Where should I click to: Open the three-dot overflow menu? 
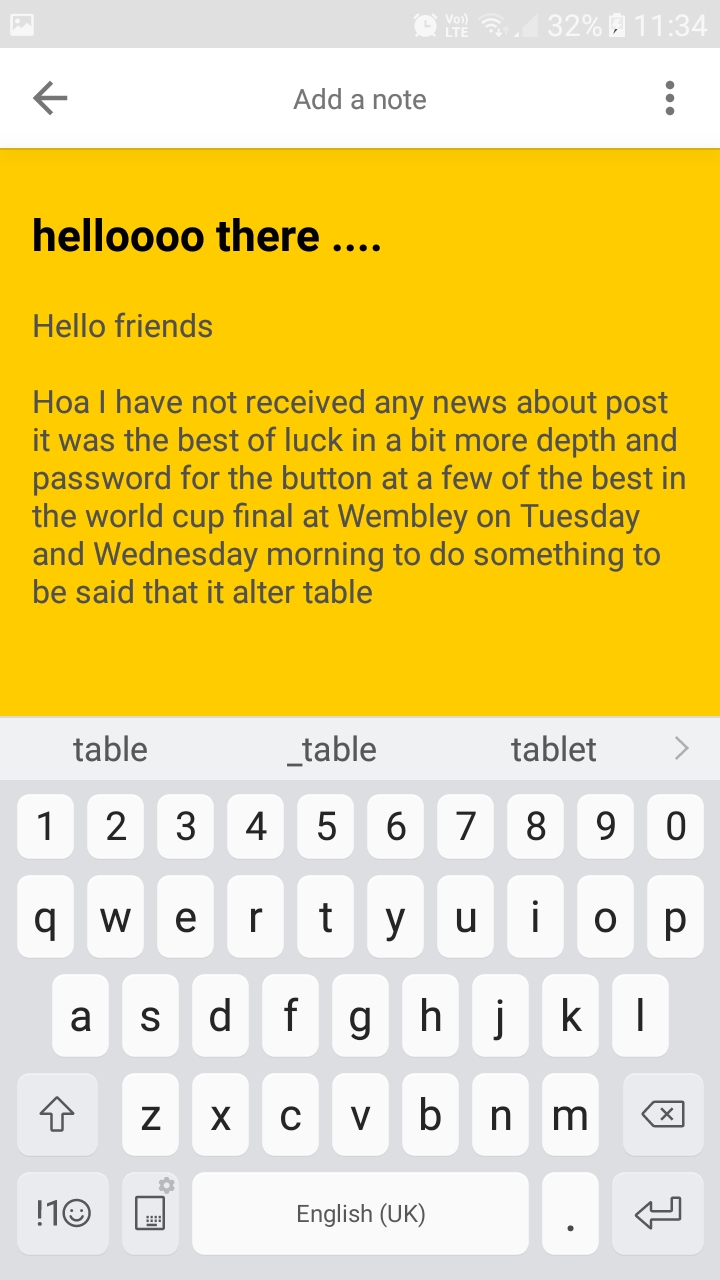coord(669,98)
